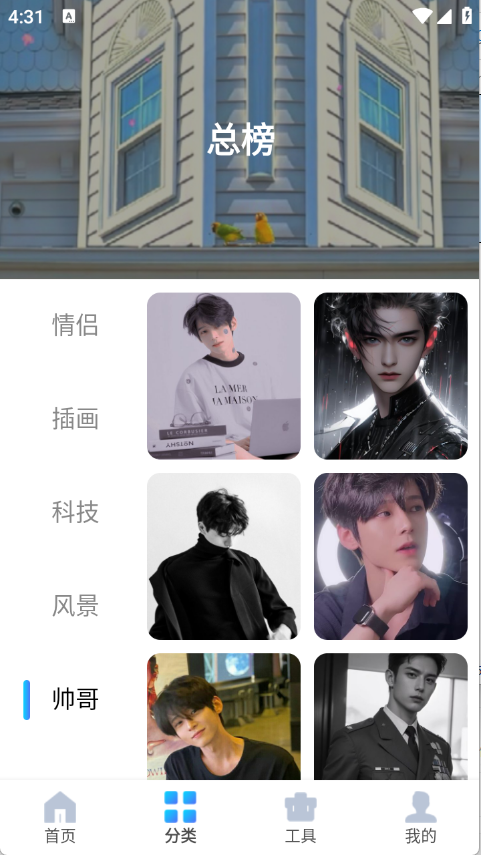Open the 我的 tab
Screen dimensions: 481x855
420,817
